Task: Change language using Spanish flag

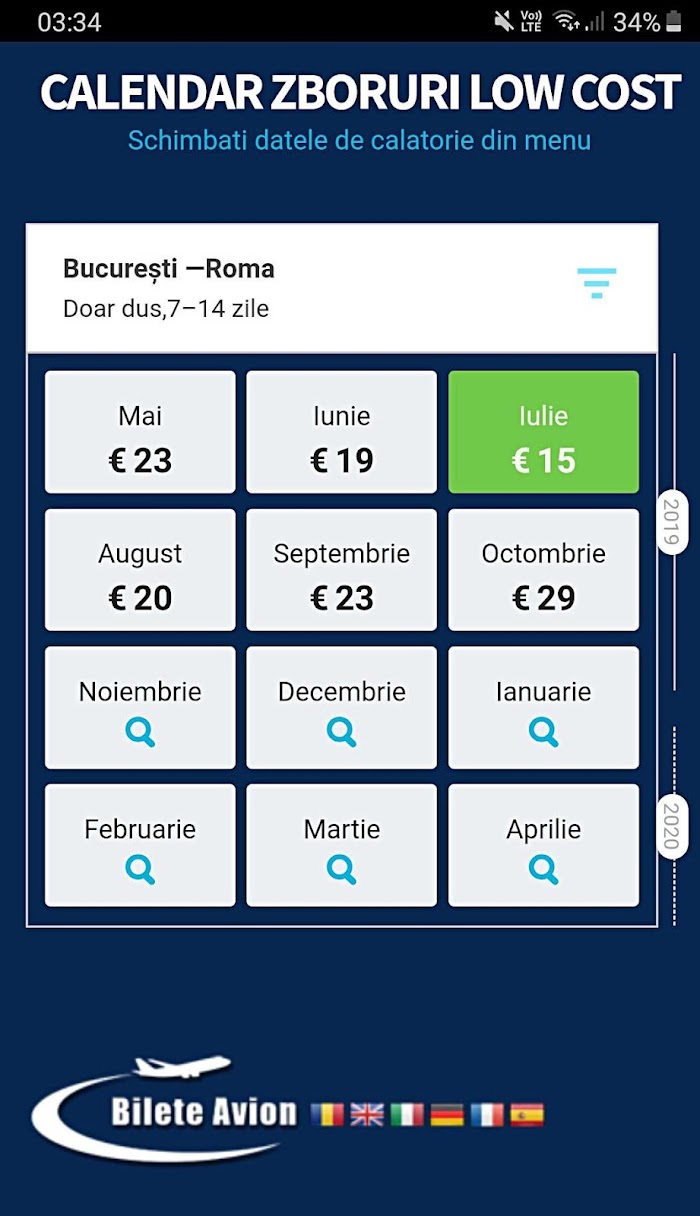Action: tap(527, 1114)
